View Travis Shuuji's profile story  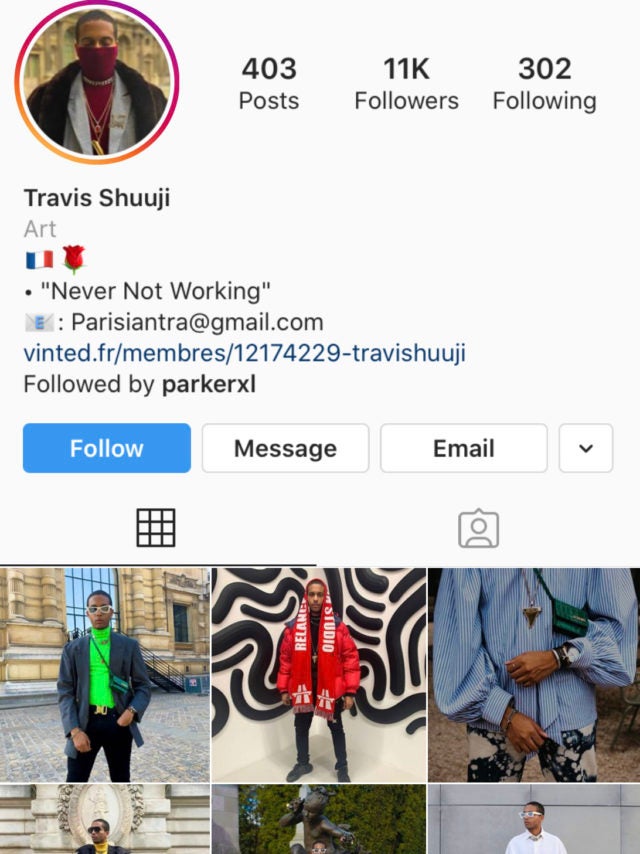(97, 83)
